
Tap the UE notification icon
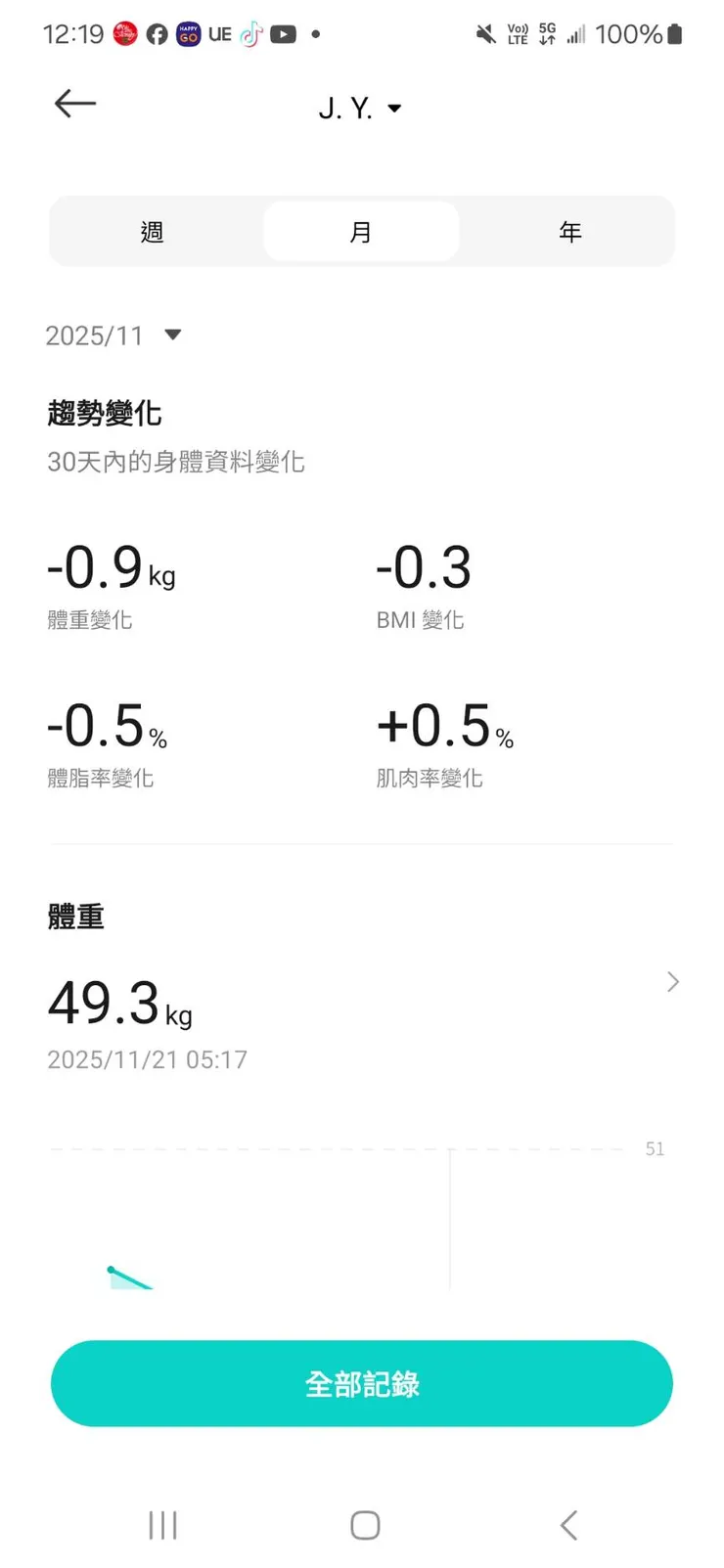point(219,34)
